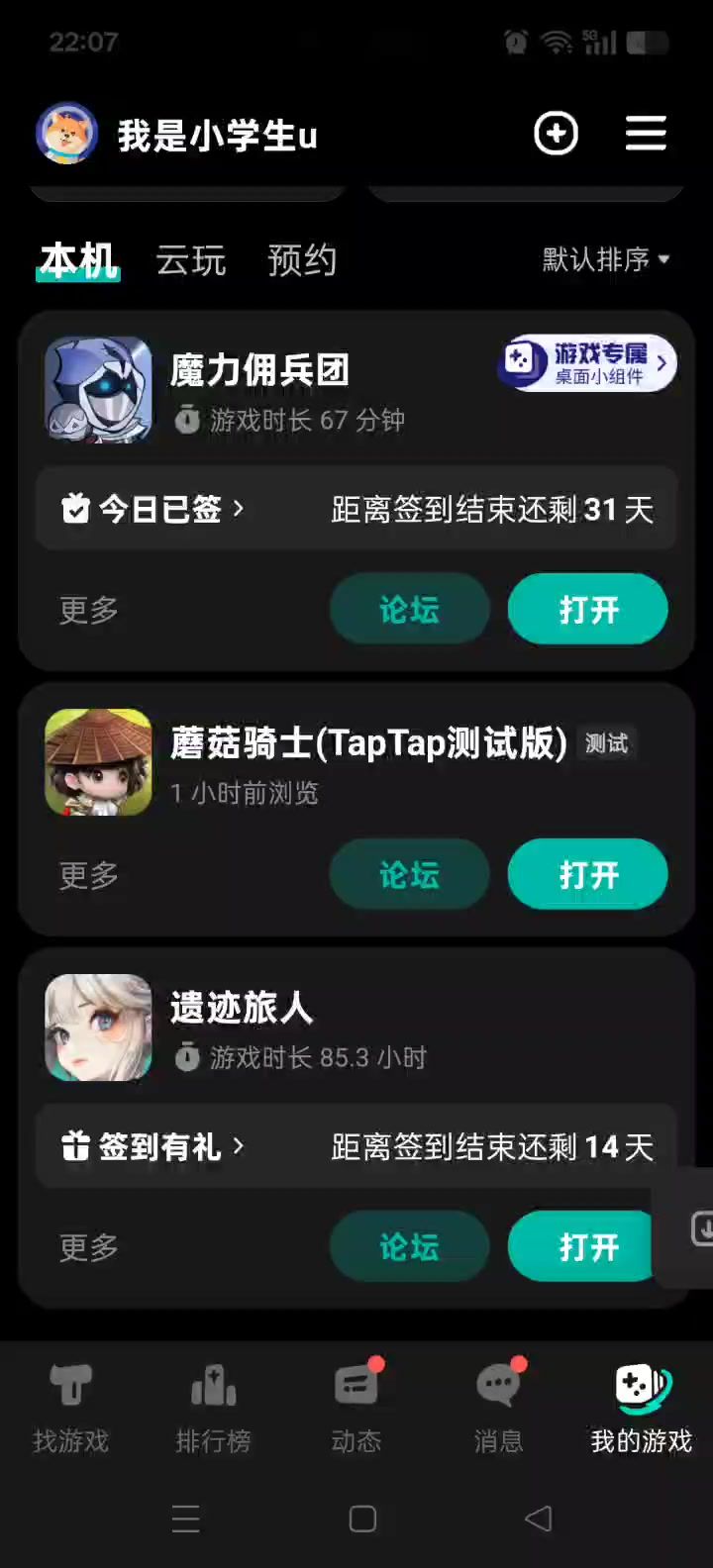Open the 论坛 forum for 魔力佣兵团

point(409,610)
